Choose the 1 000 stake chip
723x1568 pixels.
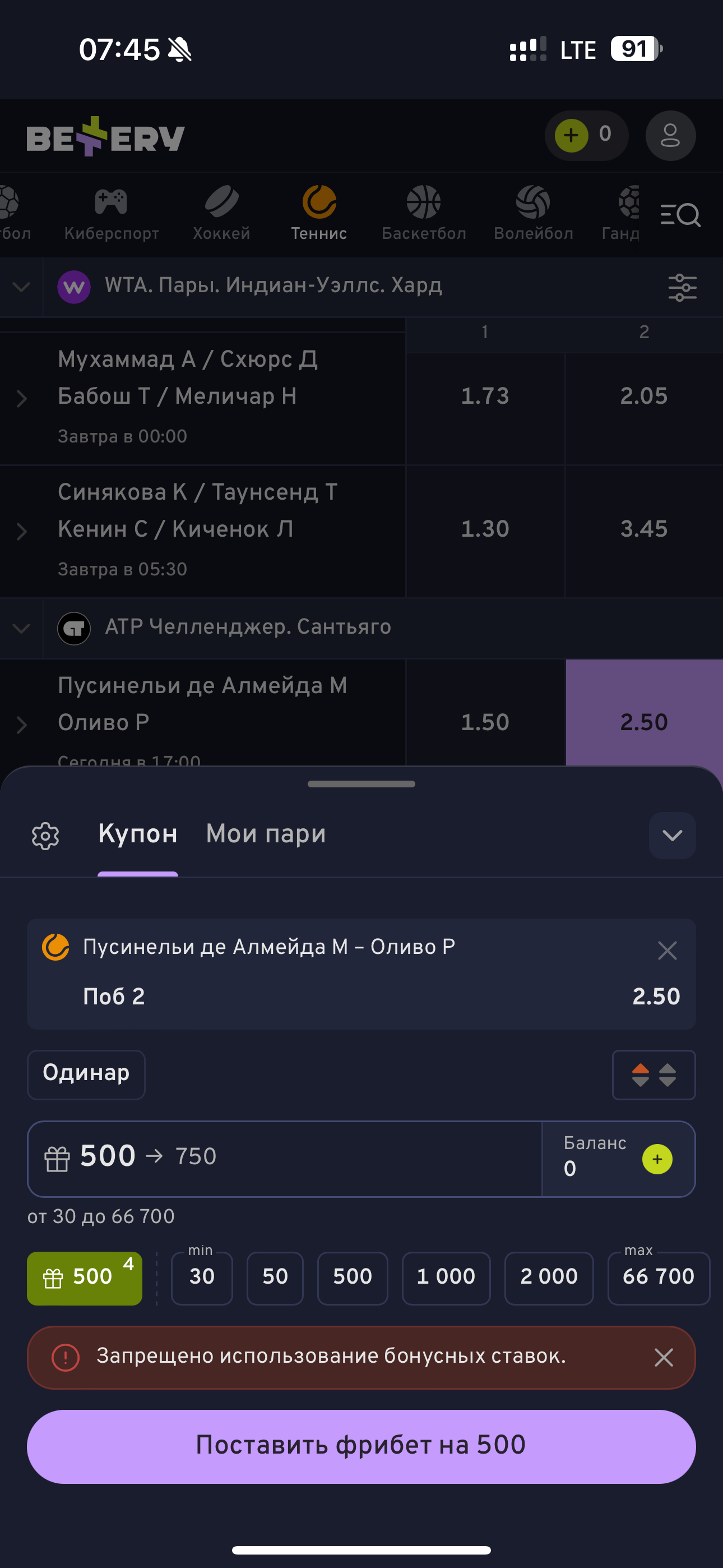446,1278
